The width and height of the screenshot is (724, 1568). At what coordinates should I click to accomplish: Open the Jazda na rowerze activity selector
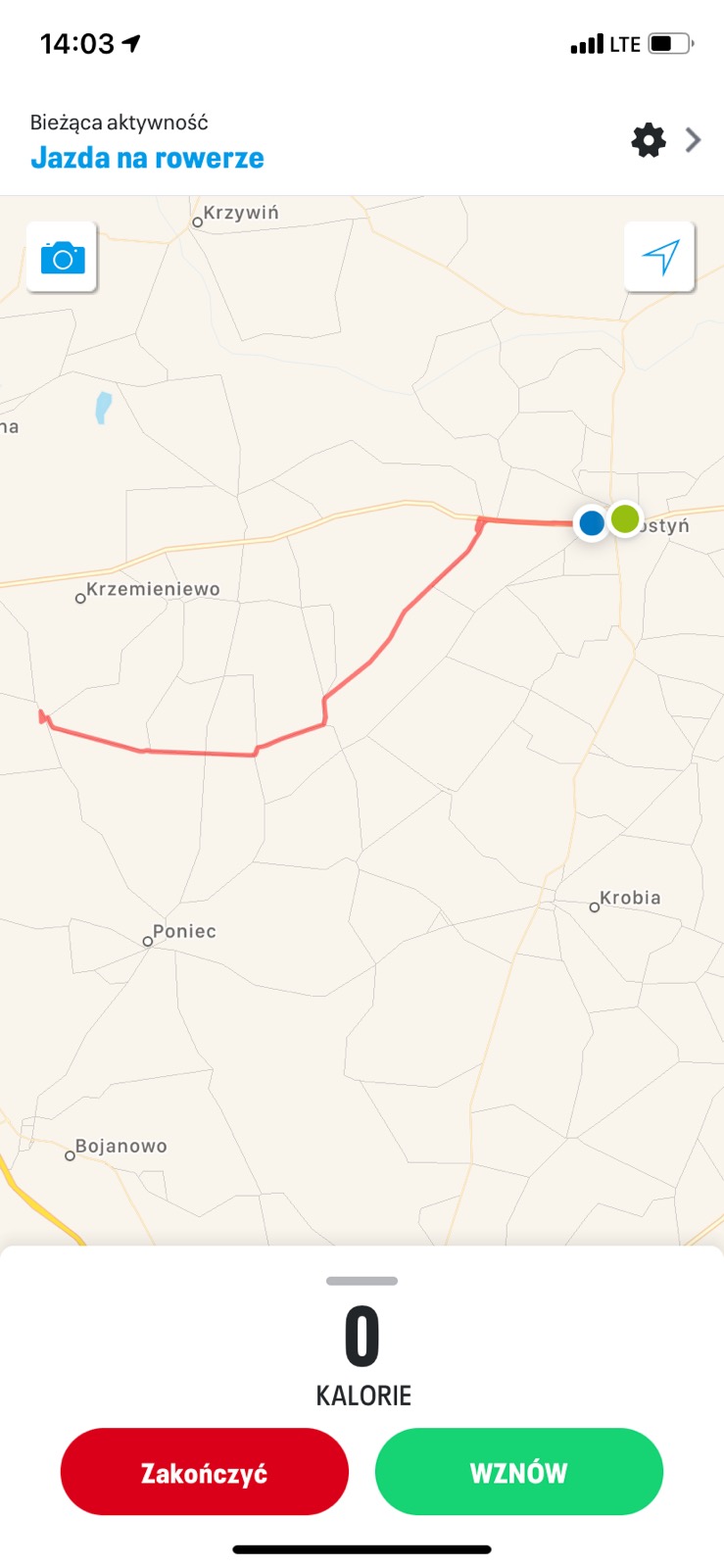pos(147,158)
